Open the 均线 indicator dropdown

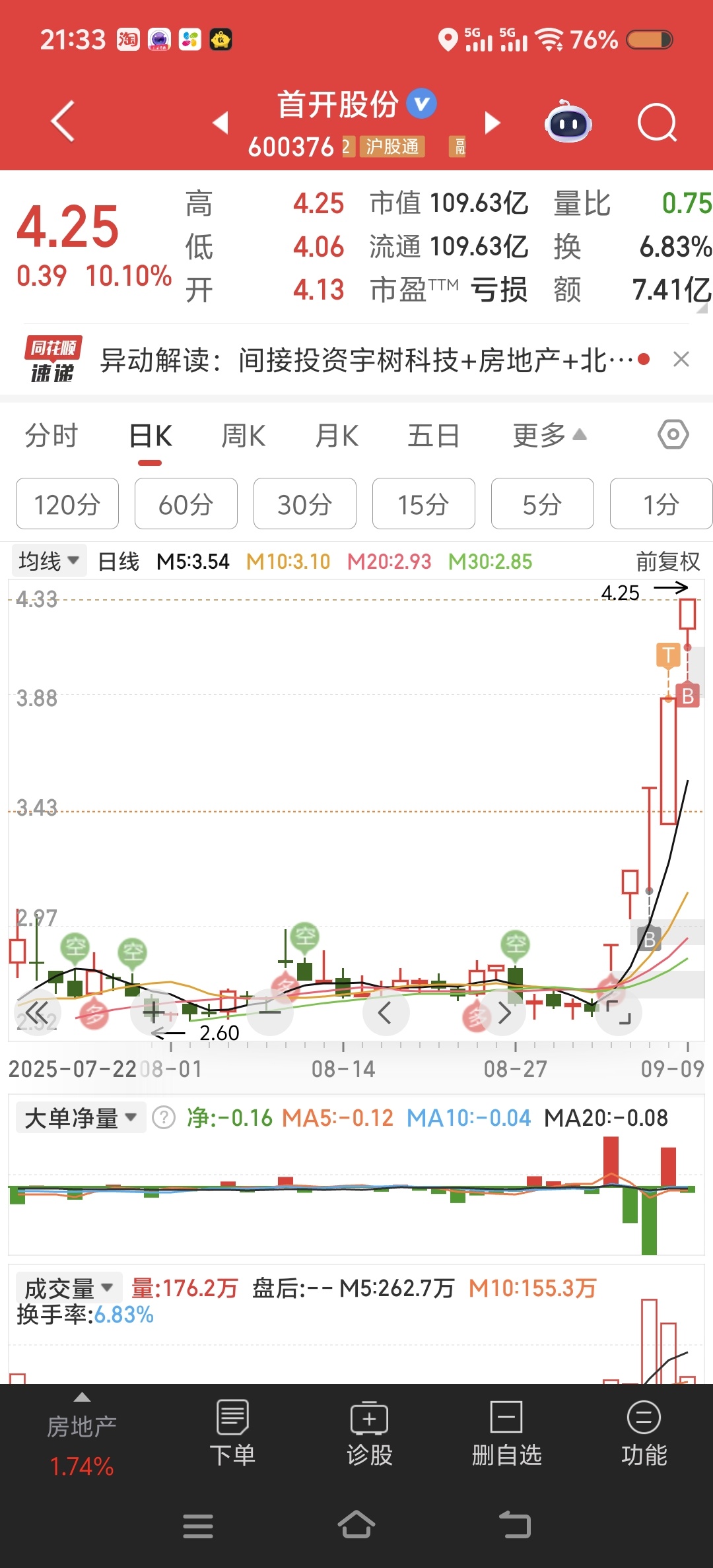tap(49, 562)
